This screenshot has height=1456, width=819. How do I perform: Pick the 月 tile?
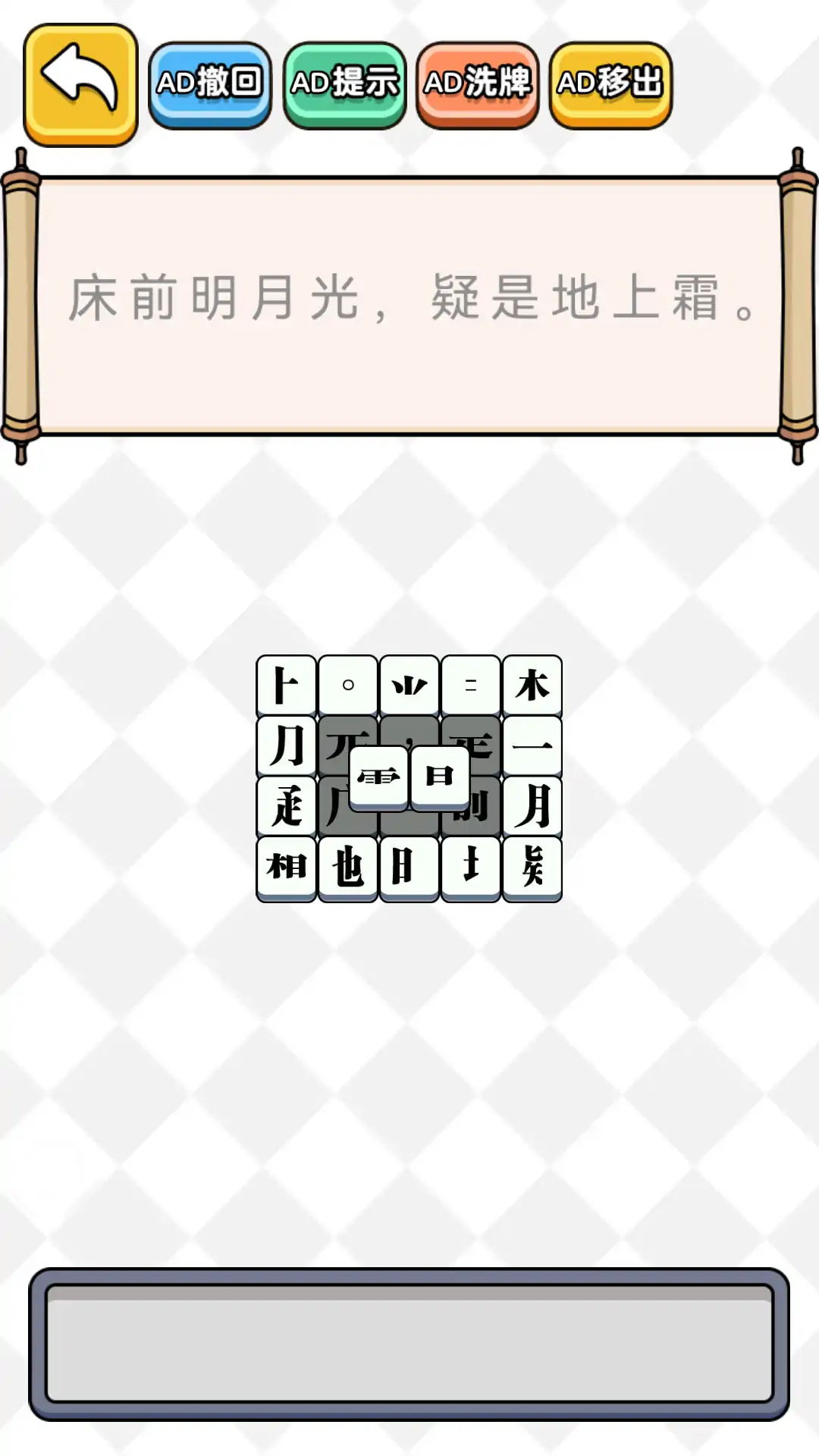click(532, 806)
